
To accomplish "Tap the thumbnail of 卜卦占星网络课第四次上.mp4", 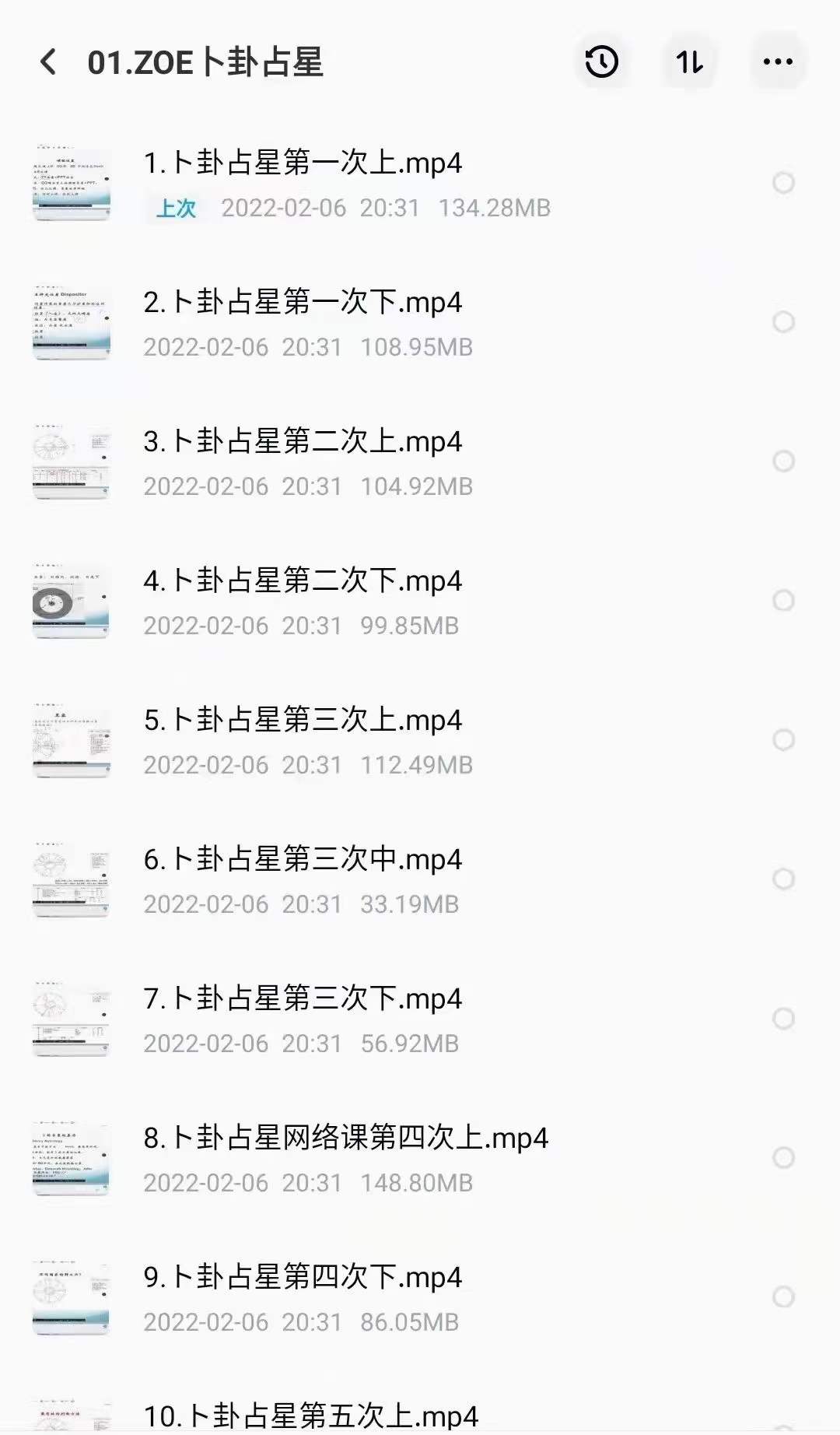I will [x=71, y=1157].
